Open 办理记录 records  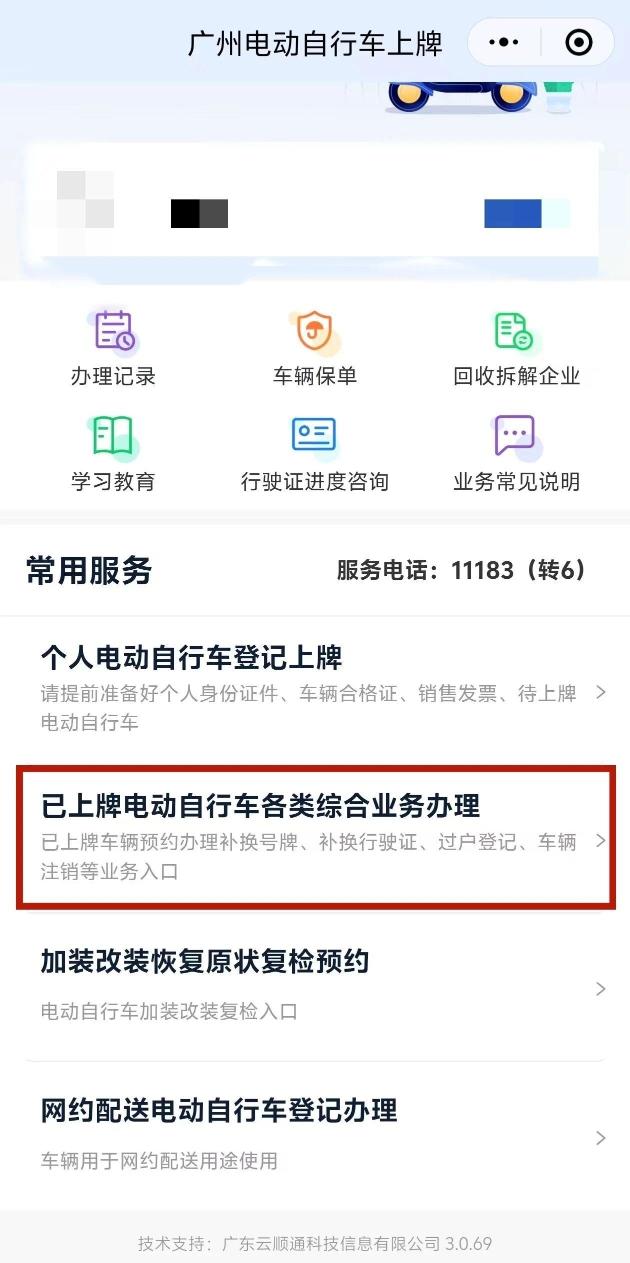(x=113, y=348)
